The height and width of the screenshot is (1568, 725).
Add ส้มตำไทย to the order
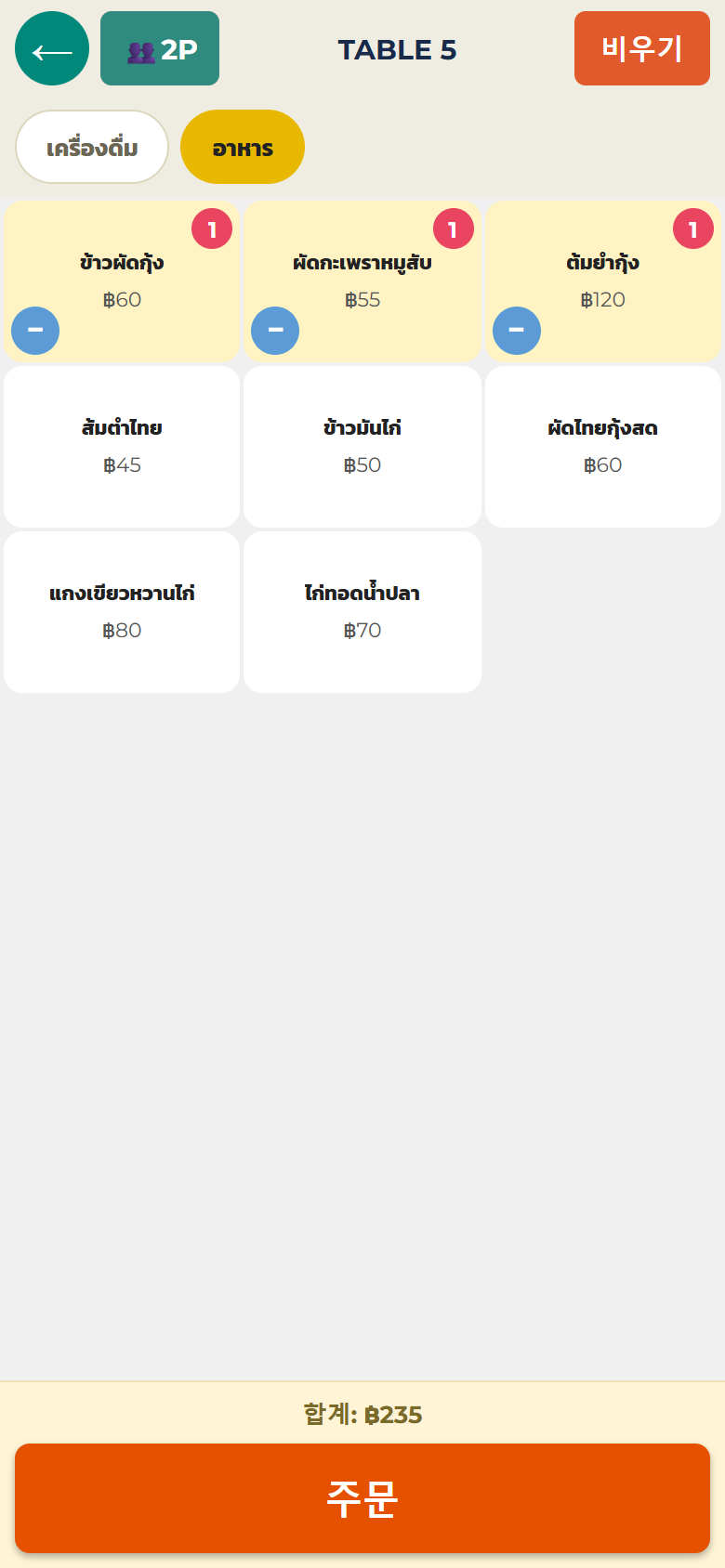coord(122,447)
